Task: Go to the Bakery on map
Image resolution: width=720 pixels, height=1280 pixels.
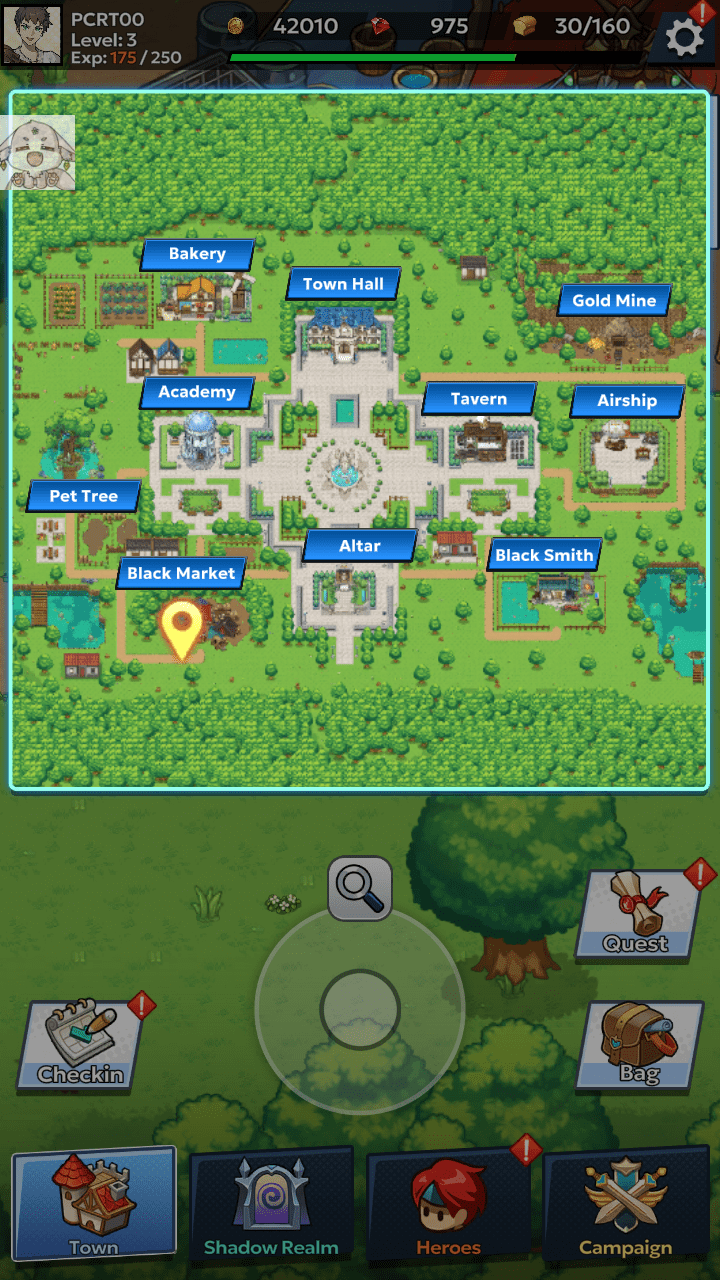Action: pos(197,254)
